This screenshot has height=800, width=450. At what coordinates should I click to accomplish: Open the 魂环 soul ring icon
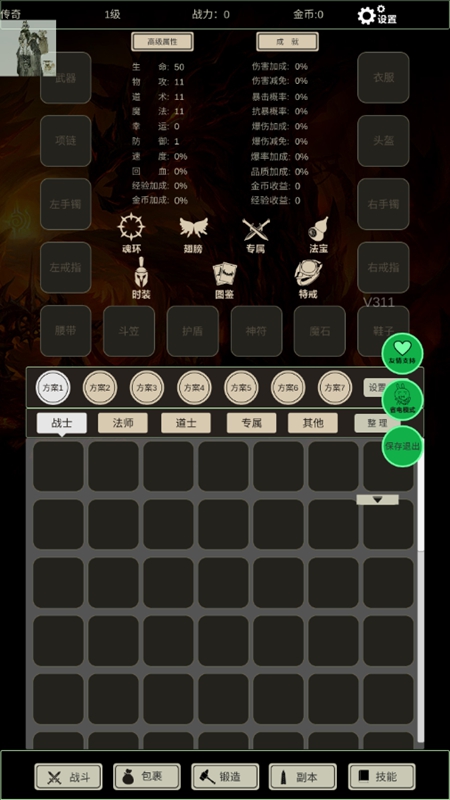pos(131,234)
